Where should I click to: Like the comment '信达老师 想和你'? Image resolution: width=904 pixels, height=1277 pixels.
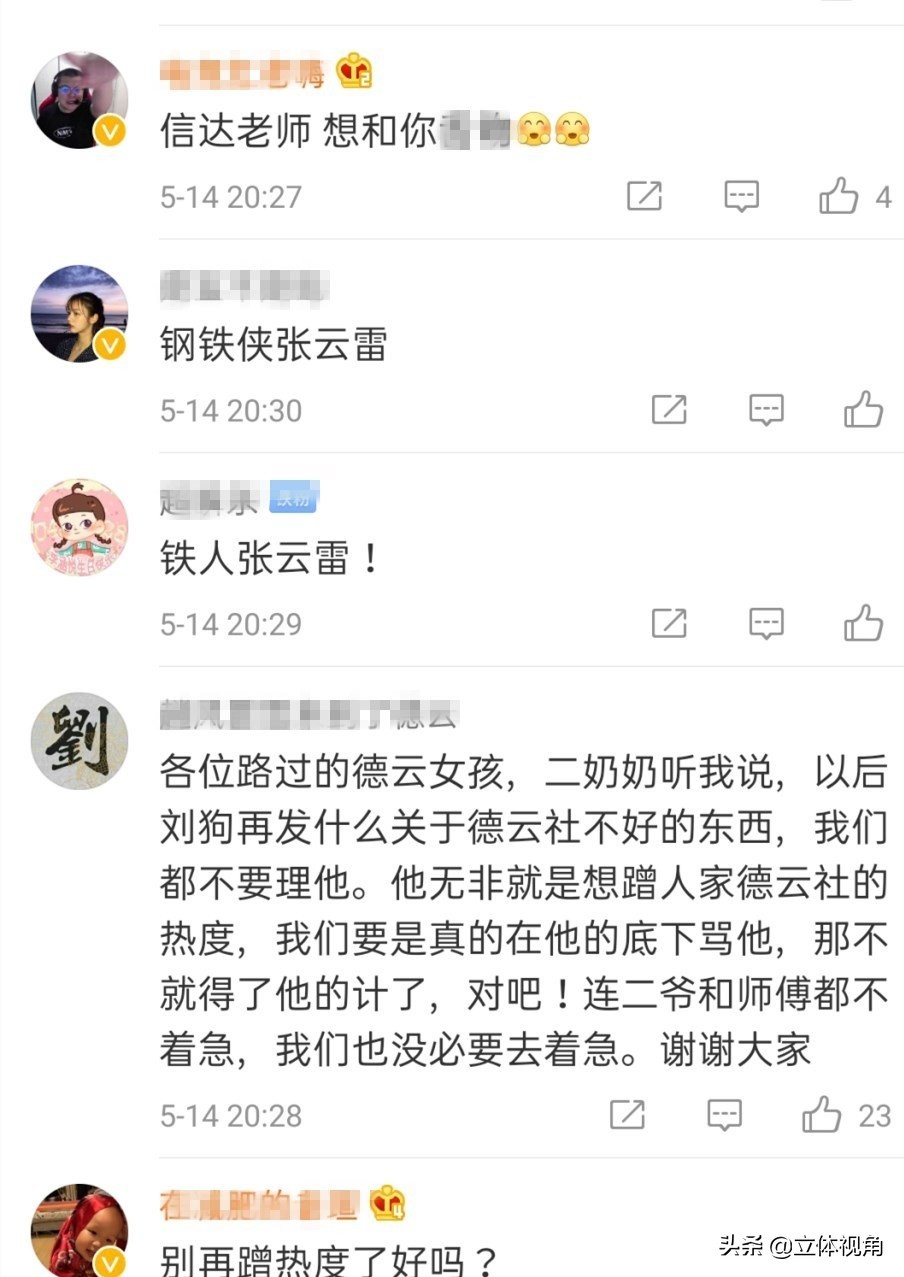coord(839,196)
